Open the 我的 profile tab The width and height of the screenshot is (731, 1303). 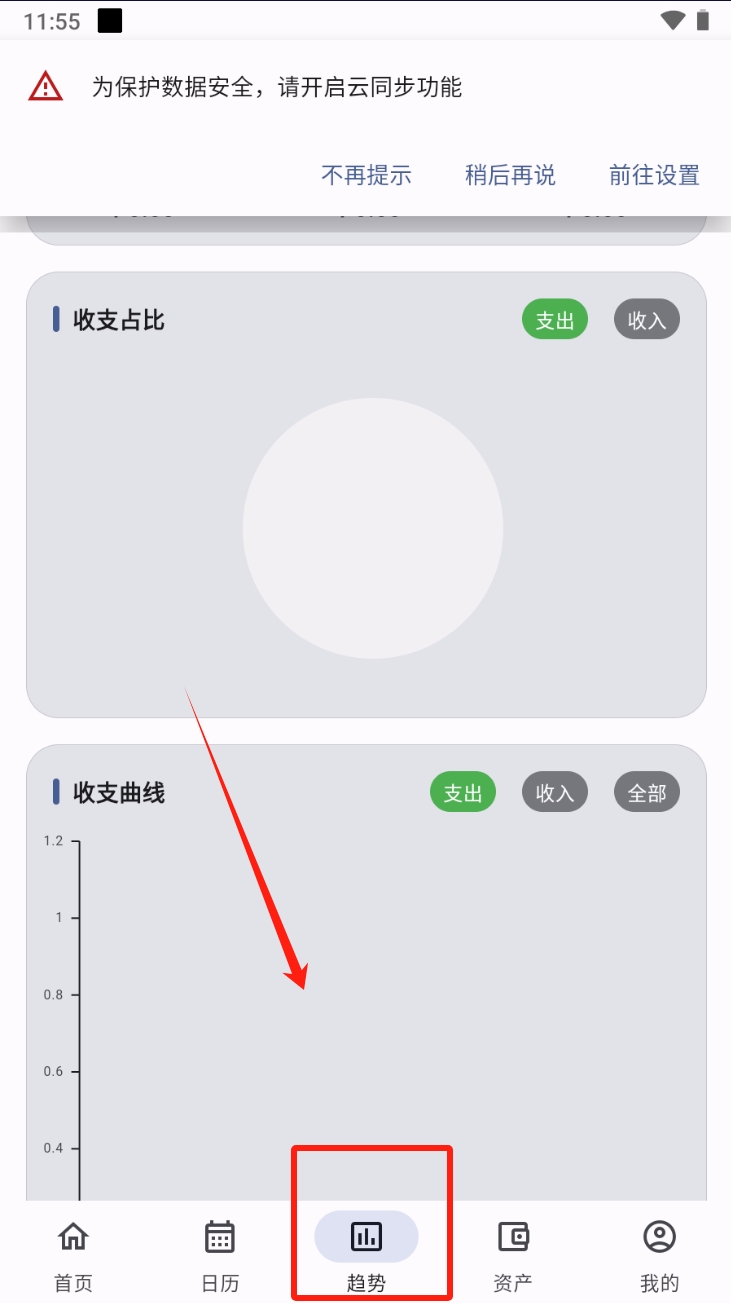coord(659,1252)
